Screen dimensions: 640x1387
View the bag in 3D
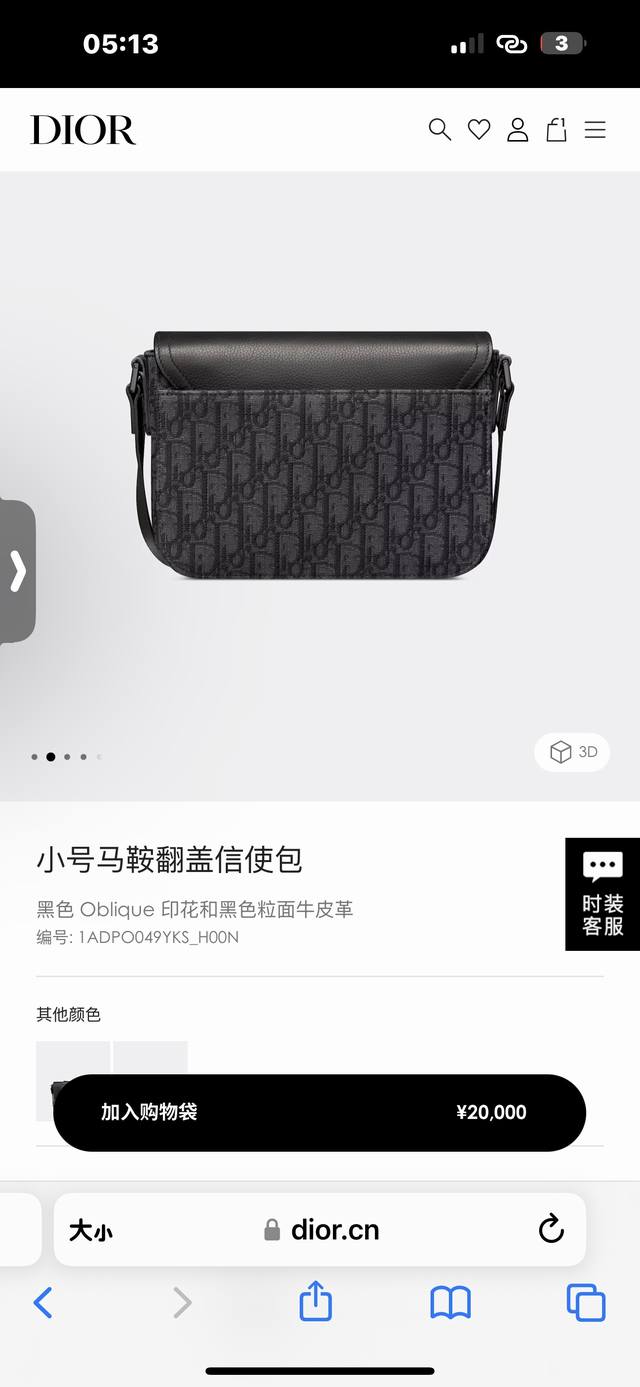point(573,752)
